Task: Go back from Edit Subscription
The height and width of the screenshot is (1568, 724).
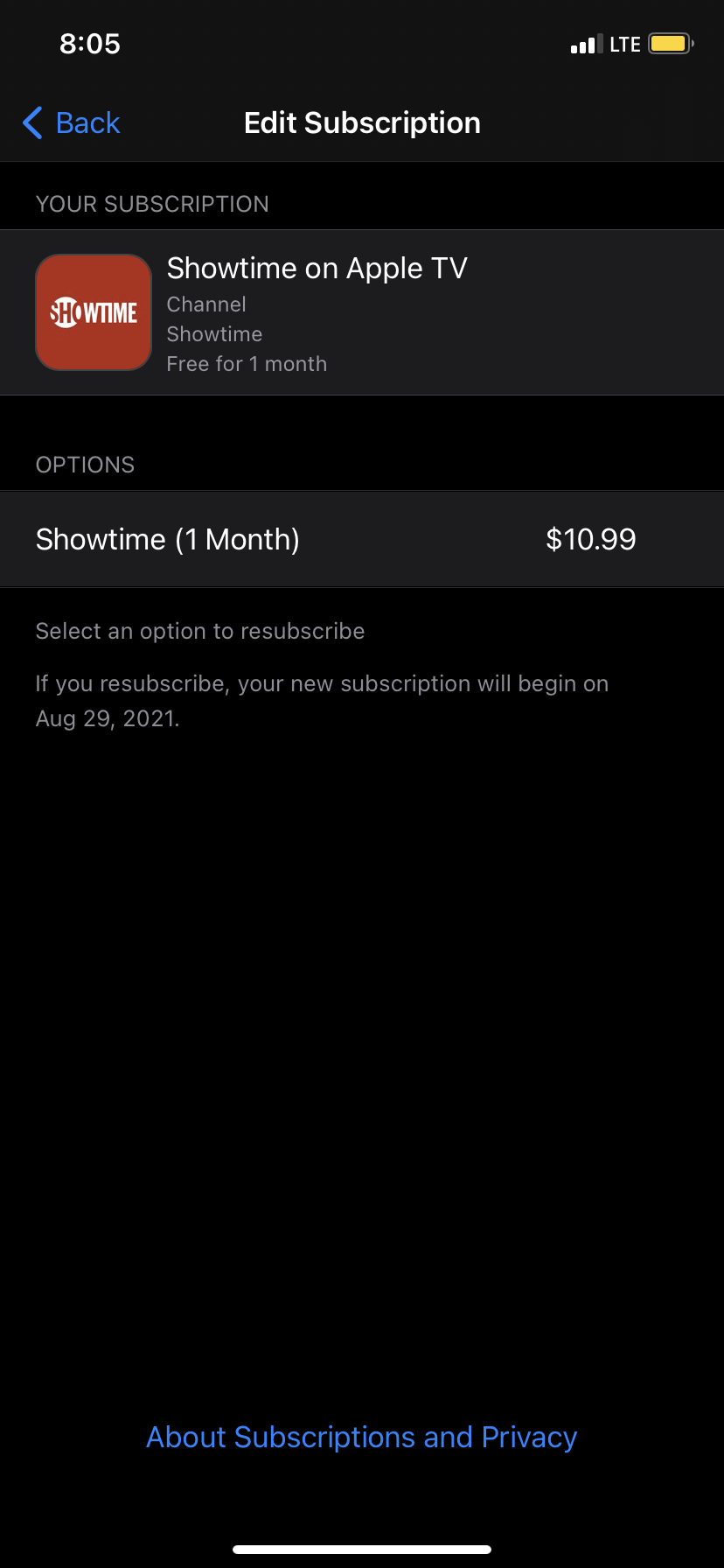Action: click(71, 123)
